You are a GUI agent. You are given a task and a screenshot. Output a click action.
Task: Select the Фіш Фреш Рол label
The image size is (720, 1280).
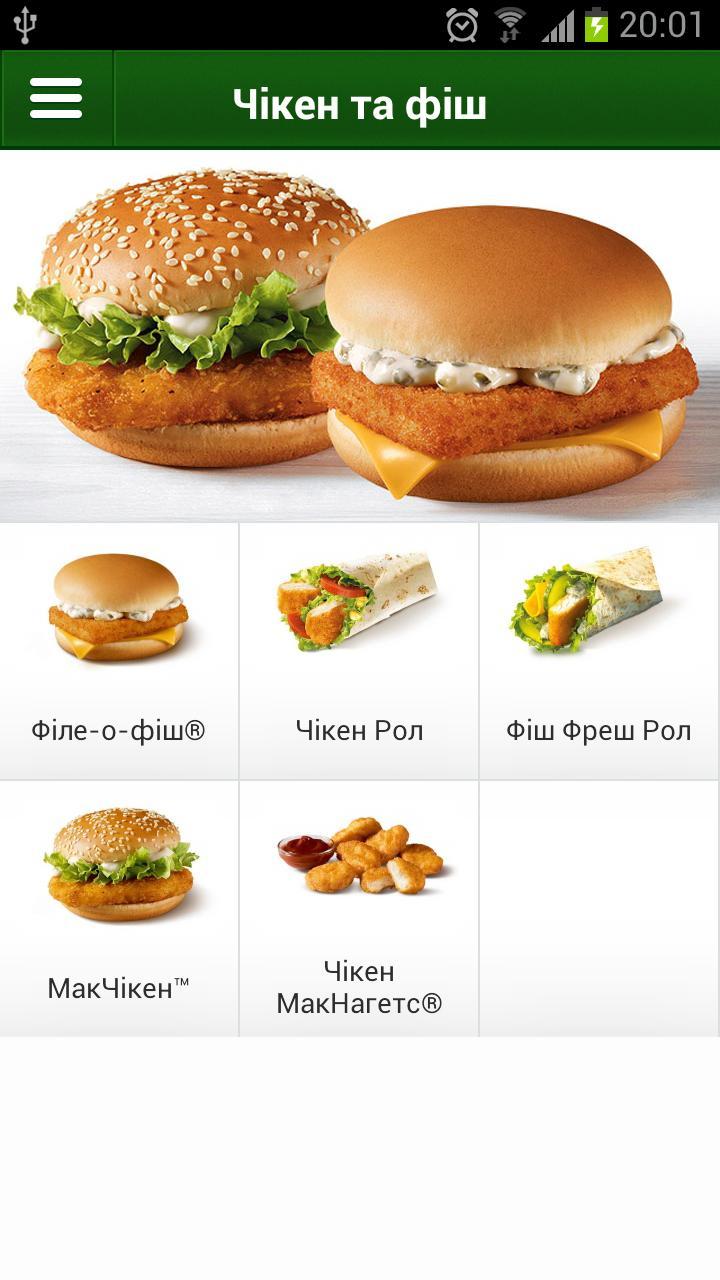tap(597, 731)
